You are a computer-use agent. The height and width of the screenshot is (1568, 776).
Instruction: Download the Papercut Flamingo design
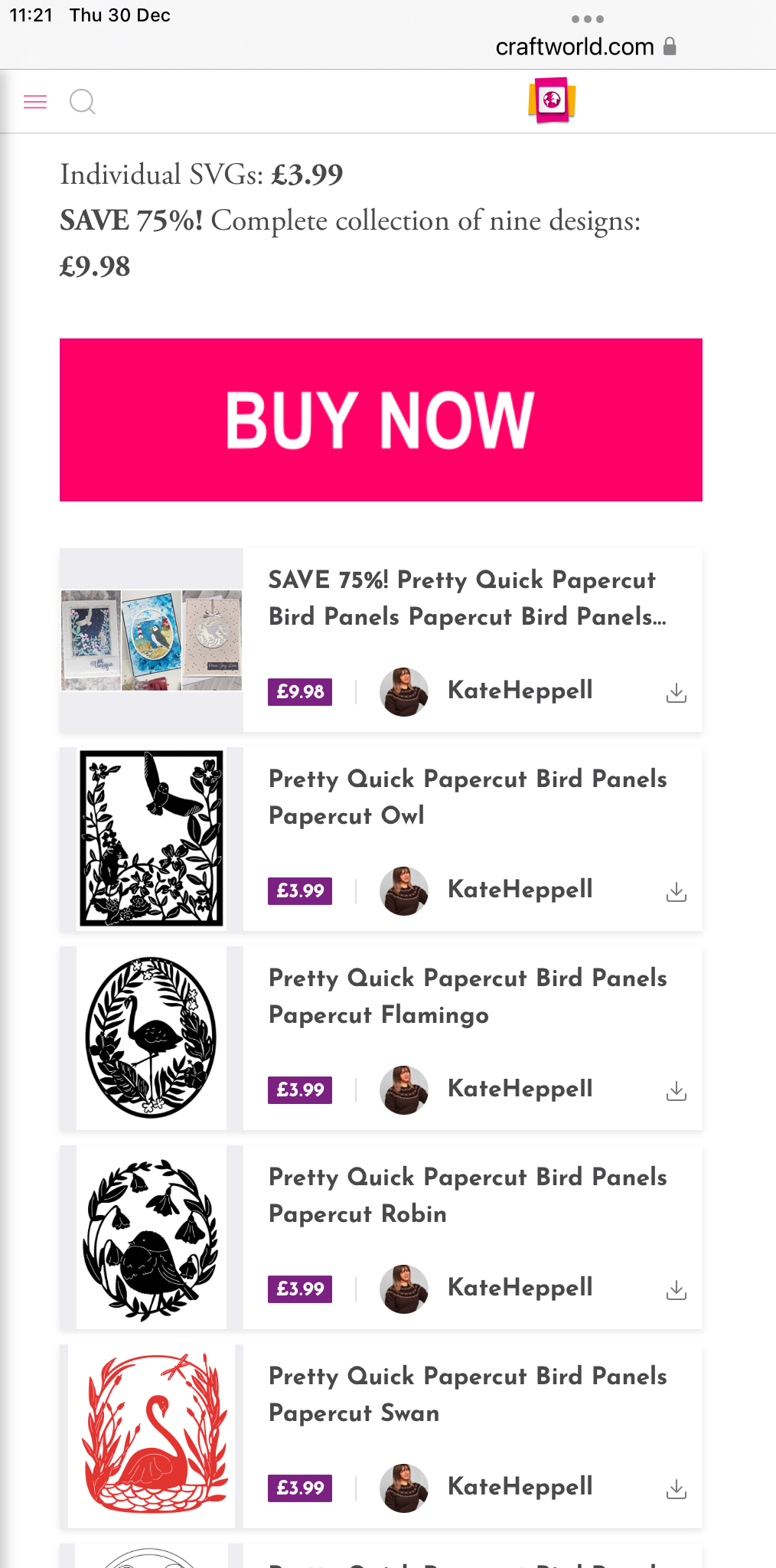coord(676,1092)
